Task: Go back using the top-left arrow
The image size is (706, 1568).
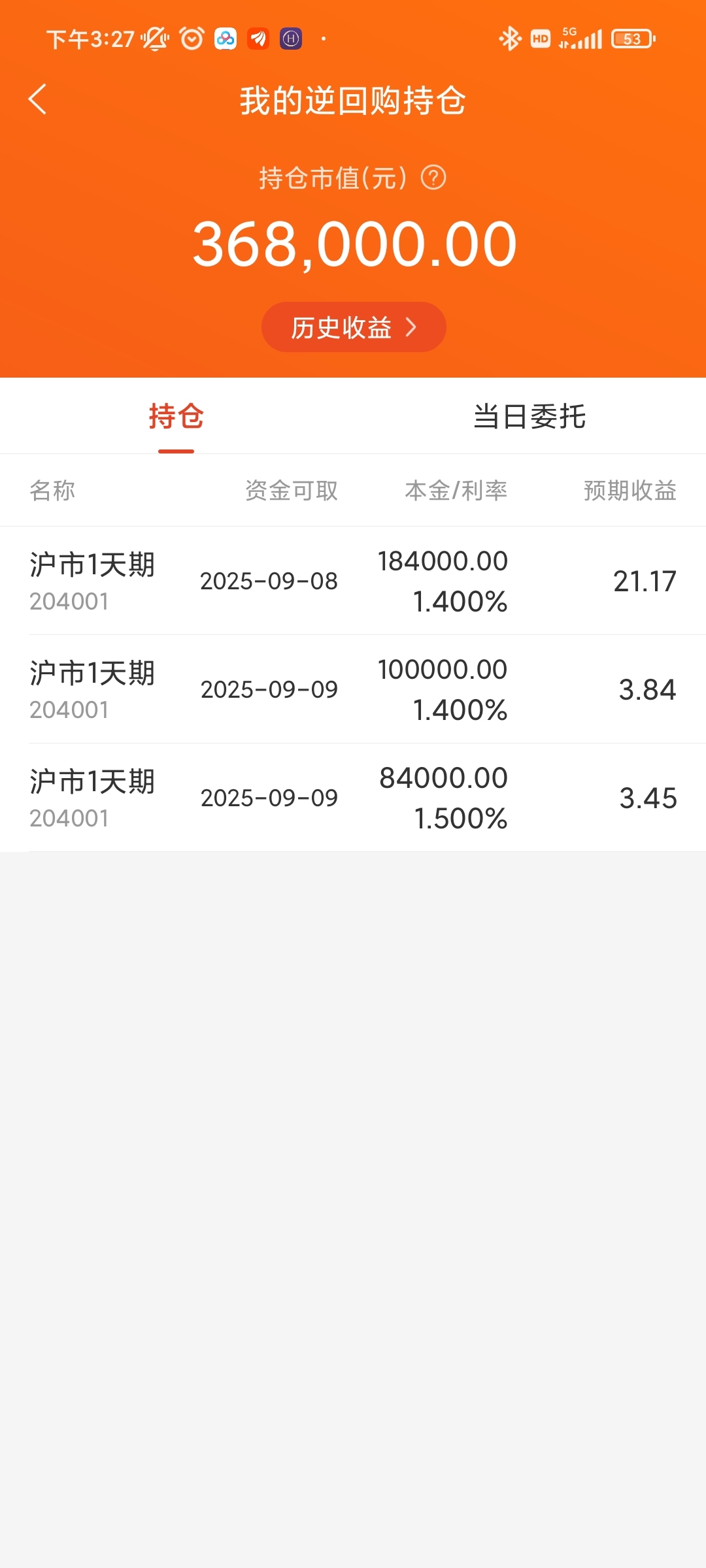Action: (38, 99)
